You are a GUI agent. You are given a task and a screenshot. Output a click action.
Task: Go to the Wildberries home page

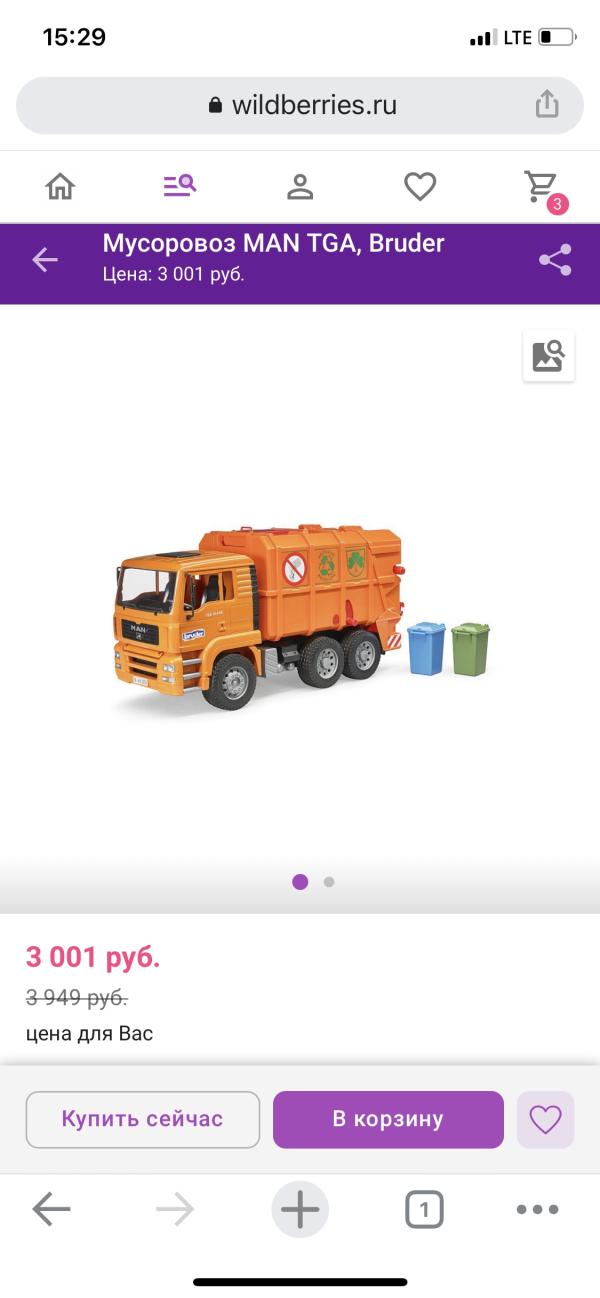click(x=60, y=186)
